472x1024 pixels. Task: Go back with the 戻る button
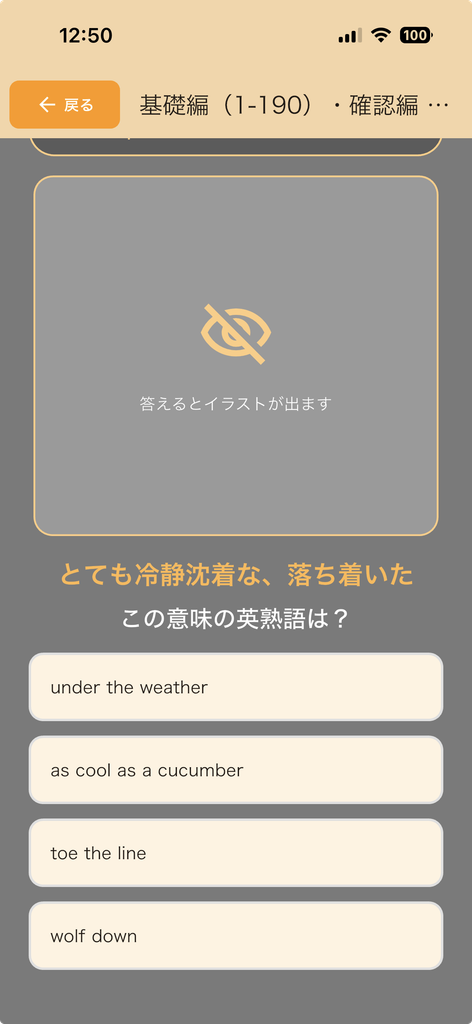(x=65, y=104)
